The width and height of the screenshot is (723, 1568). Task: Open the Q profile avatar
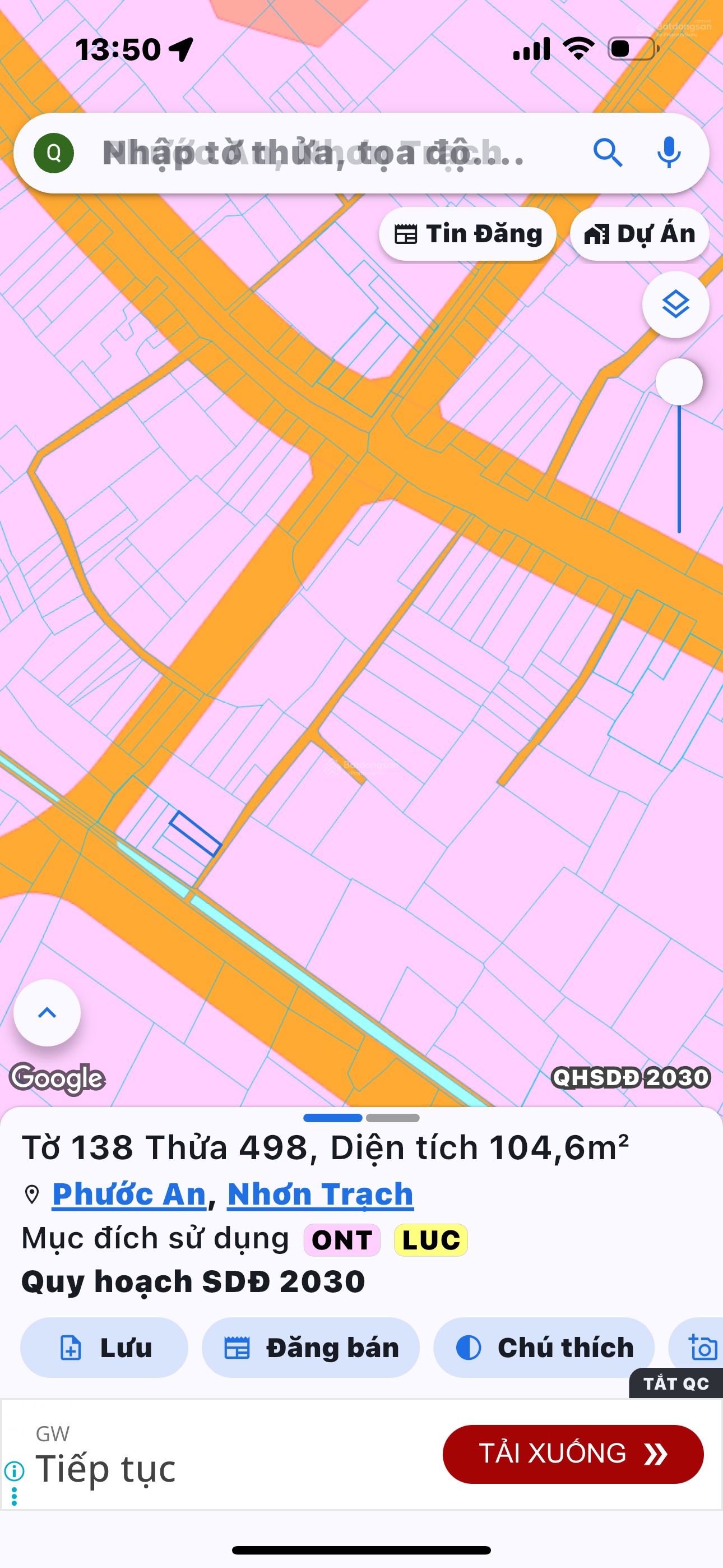point(54,153)
